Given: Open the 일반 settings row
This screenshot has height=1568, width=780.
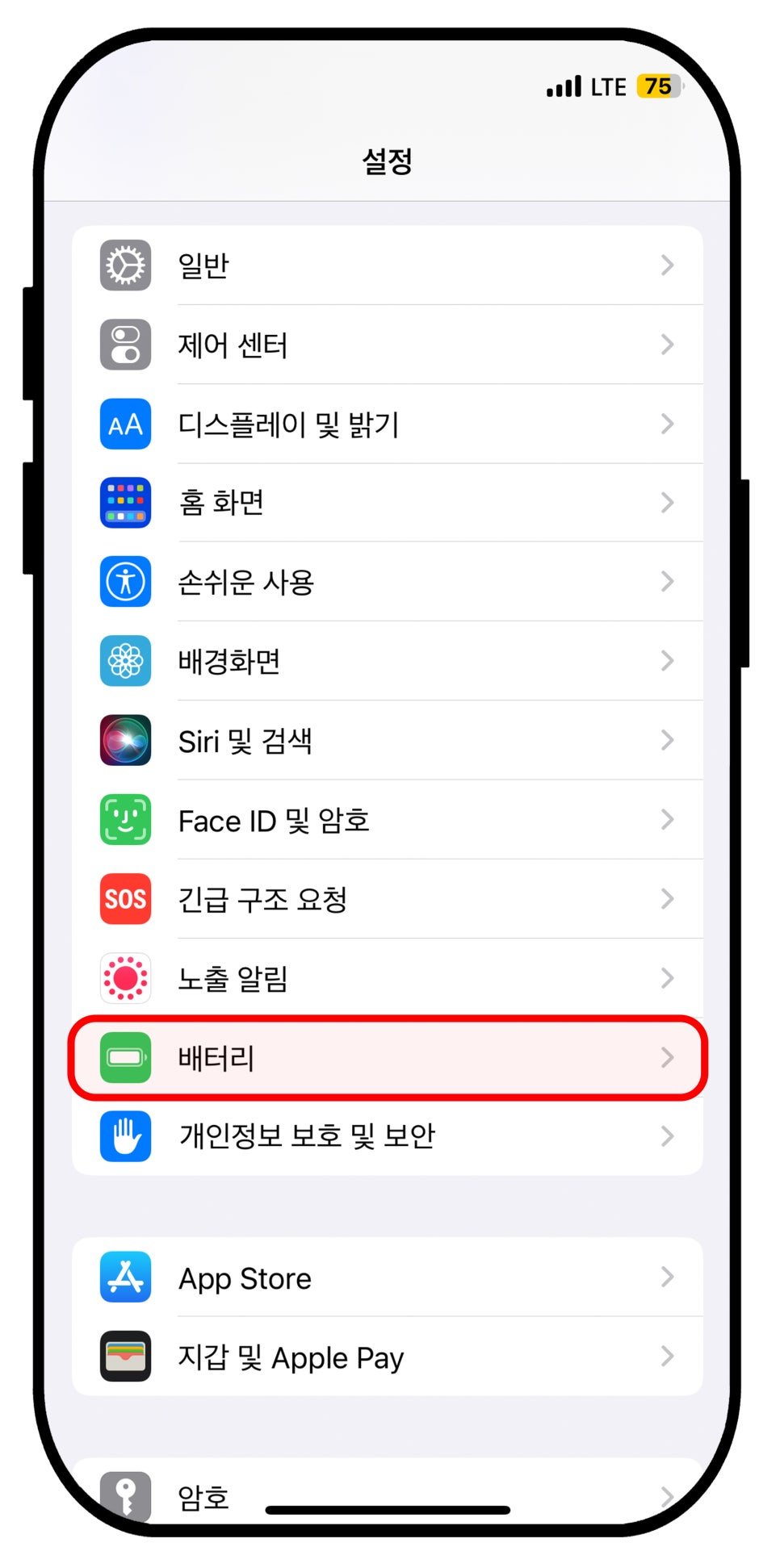Looking at the screenshot, I should coord(388,265).
